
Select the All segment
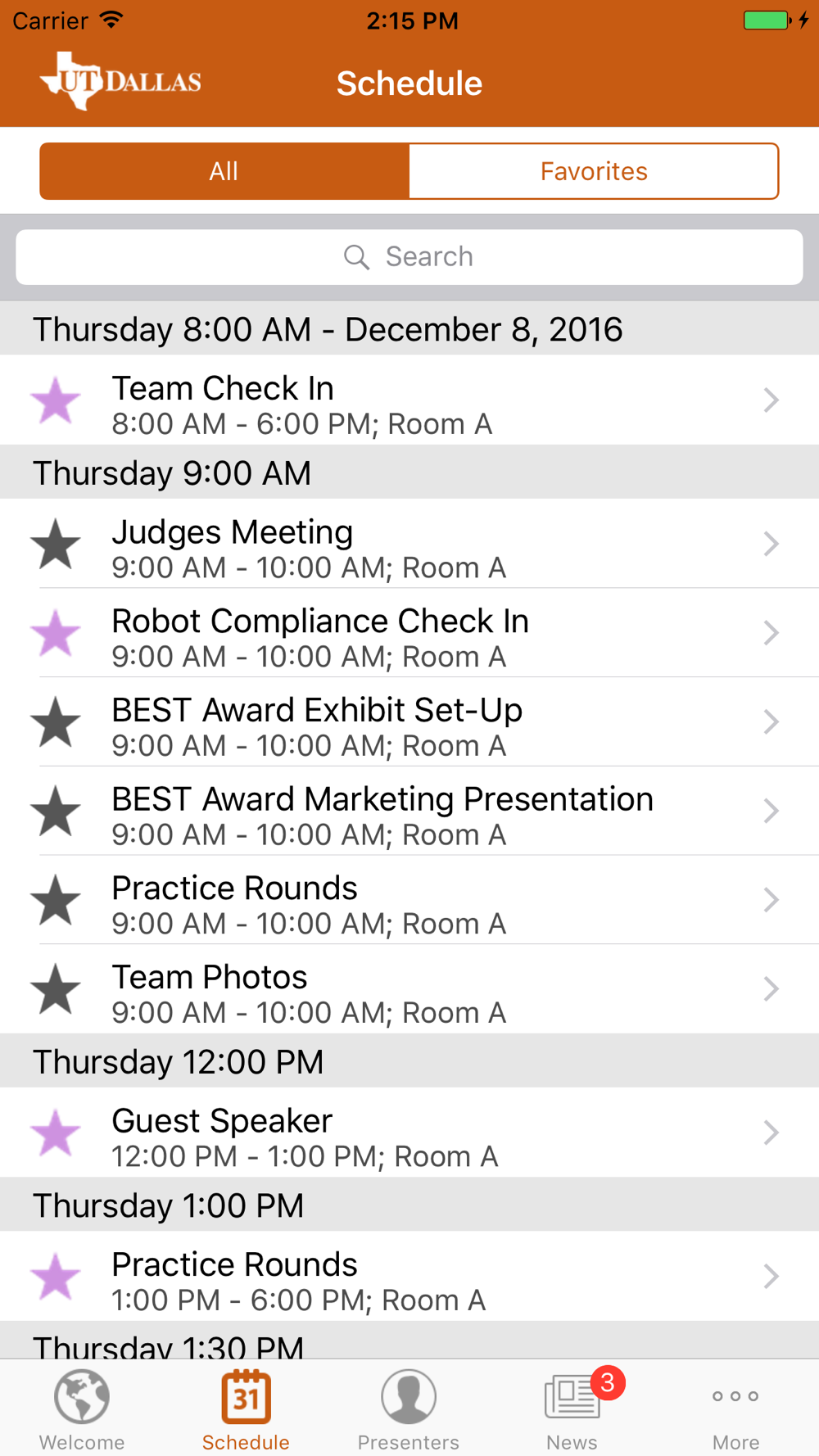pyautogui.click(x=224, y=171)
